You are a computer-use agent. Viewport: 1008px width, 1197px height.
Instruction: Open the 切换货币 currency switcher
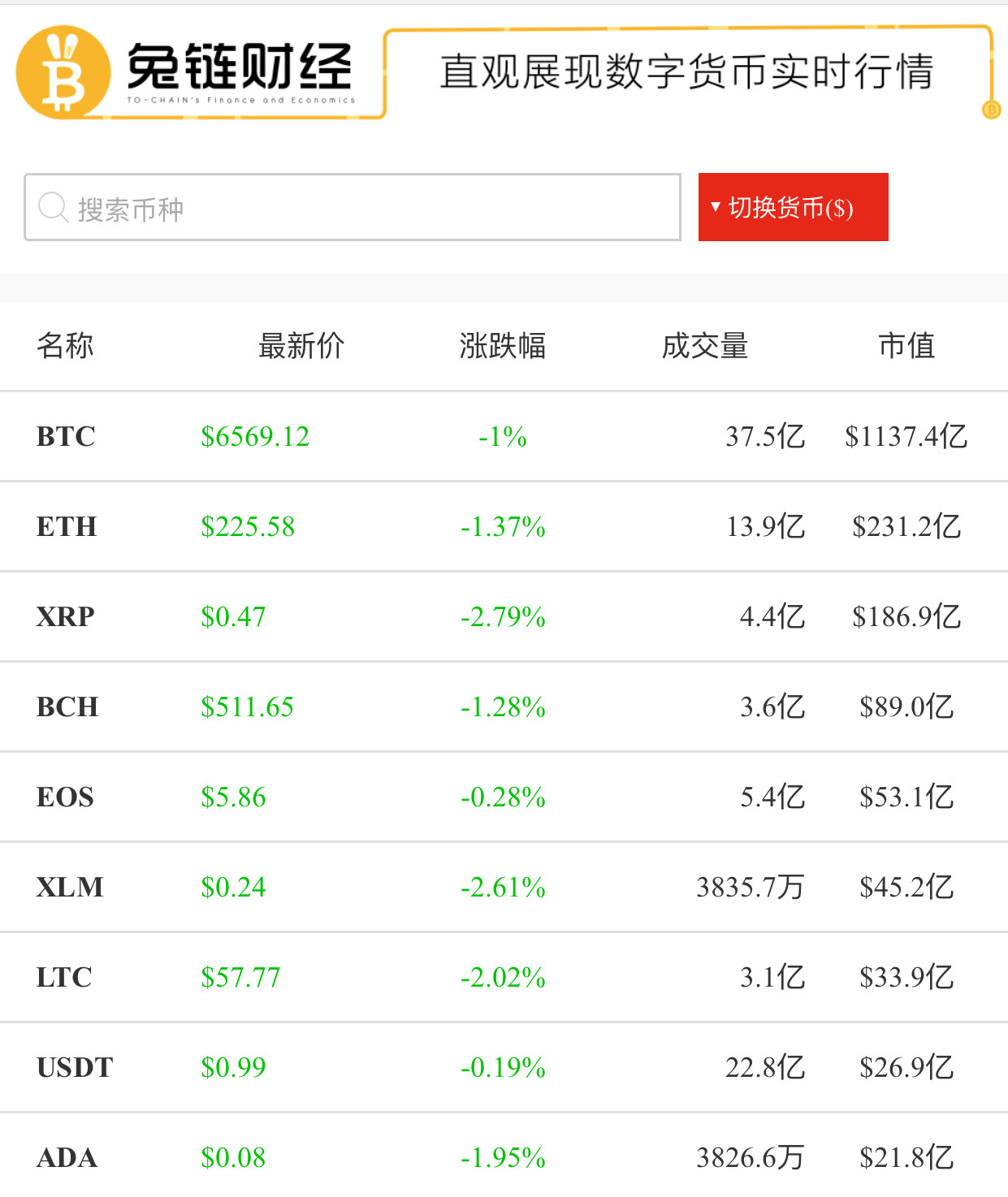click(793, 207)
